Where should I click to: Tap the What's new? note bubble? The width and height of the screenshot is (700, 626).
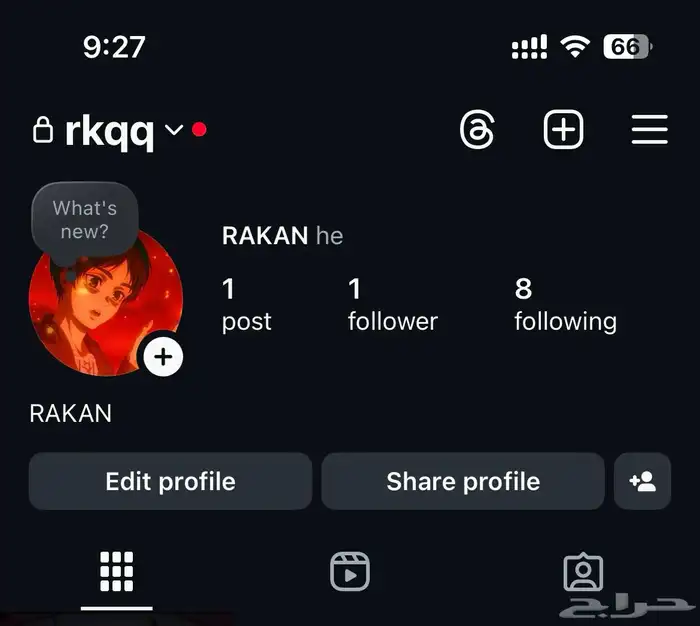tap(85, 221)
